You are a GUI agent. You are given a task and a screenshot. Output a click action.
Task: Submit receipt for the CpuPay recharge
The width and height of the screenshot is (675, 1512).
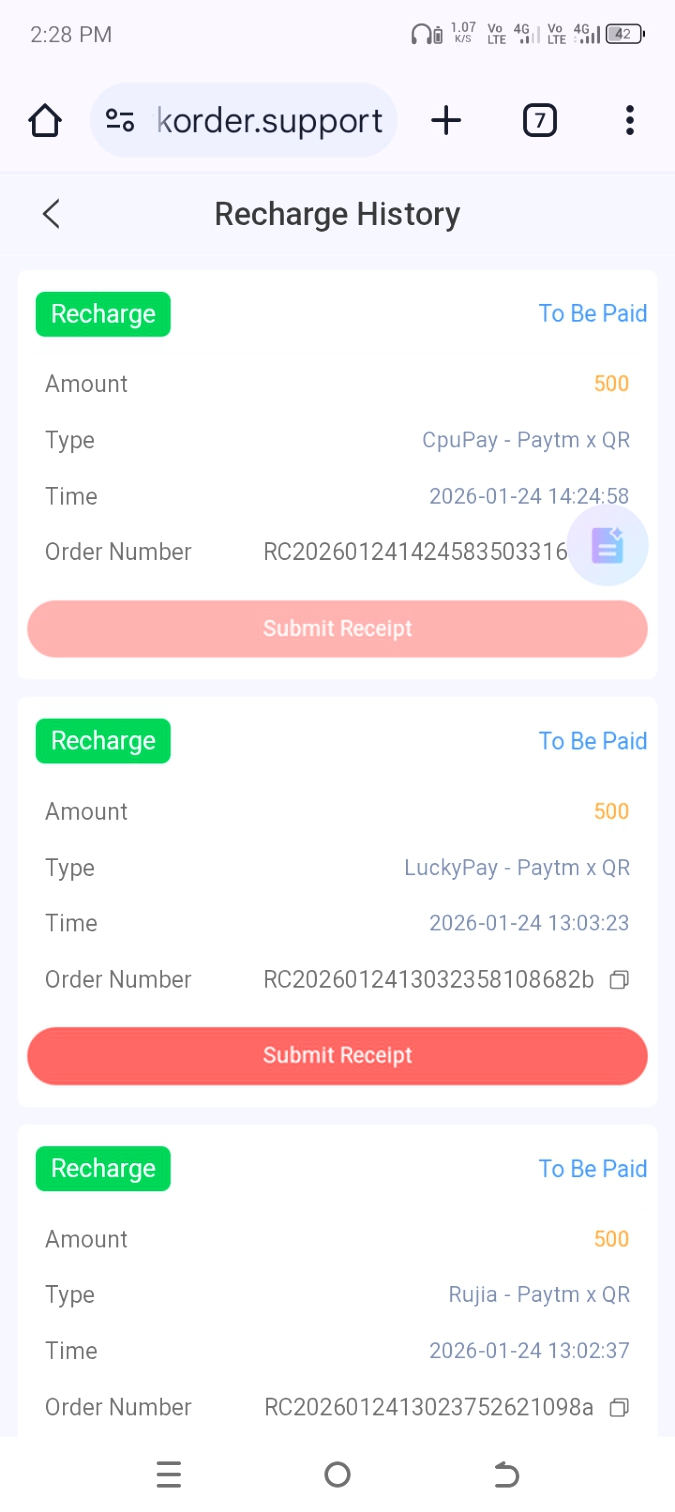click(337, 629)
